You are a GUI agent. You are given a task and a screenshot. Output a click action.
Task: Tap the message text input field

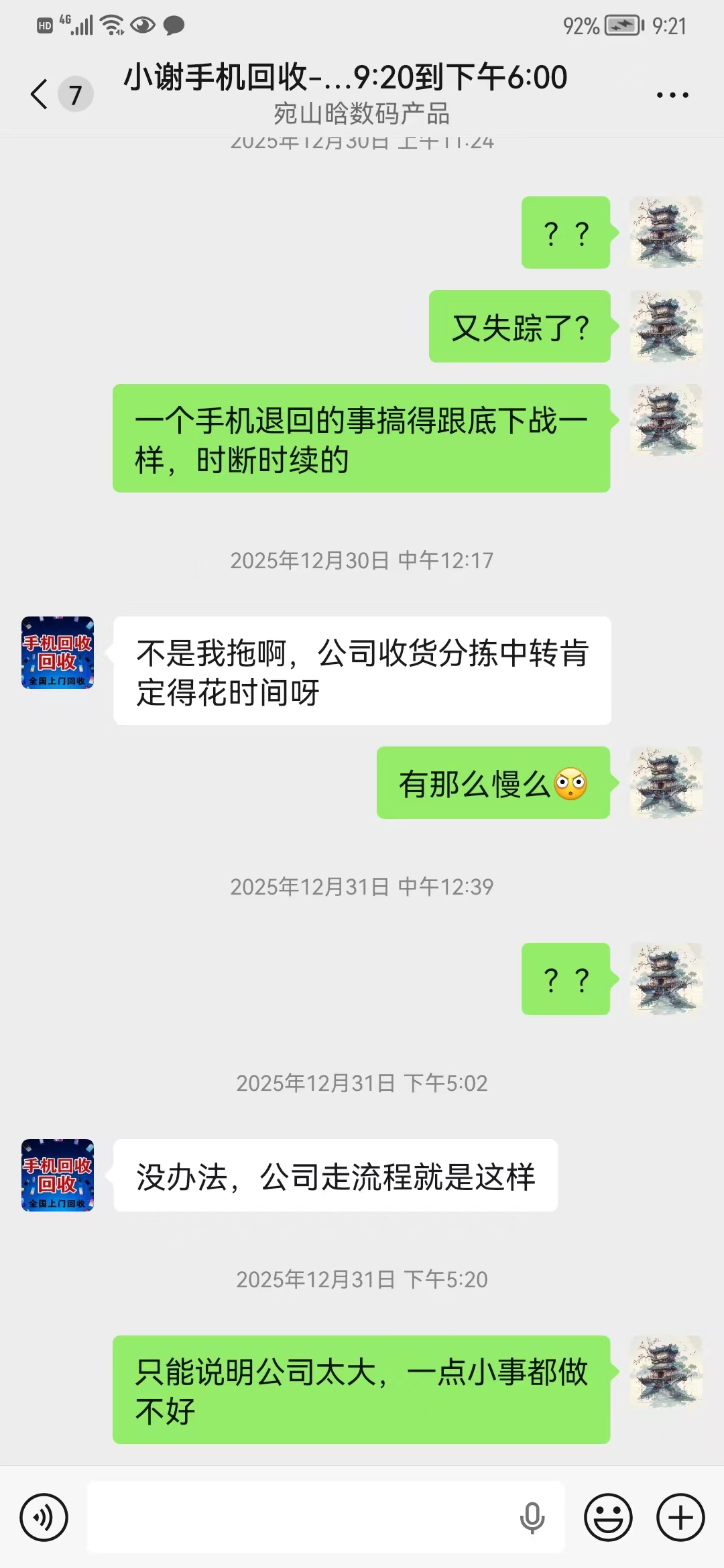[302, 1517]
